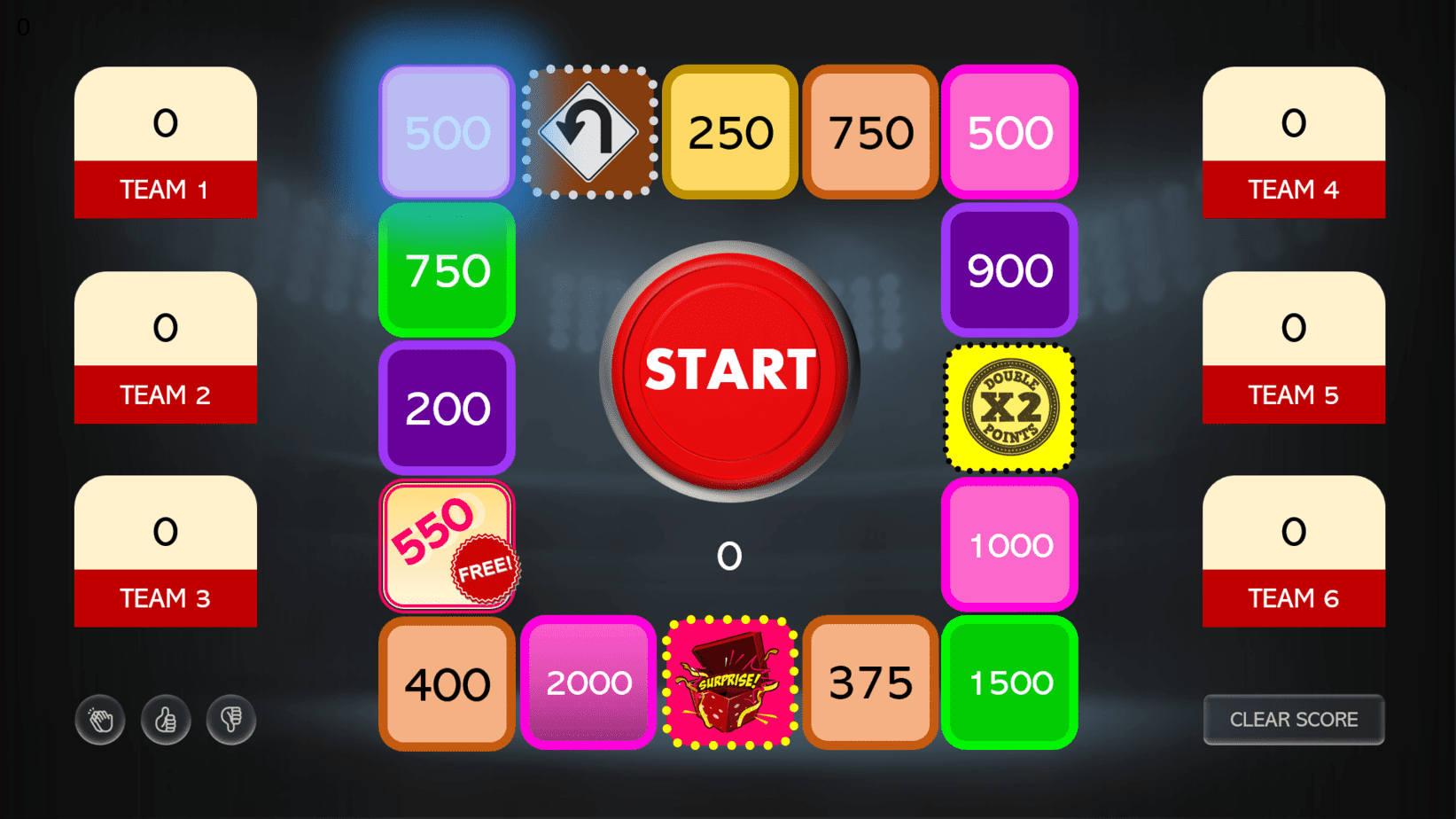Select the Team 6 score card
This screenshot has height=819, width=1456.
(x=1293, y=550)
